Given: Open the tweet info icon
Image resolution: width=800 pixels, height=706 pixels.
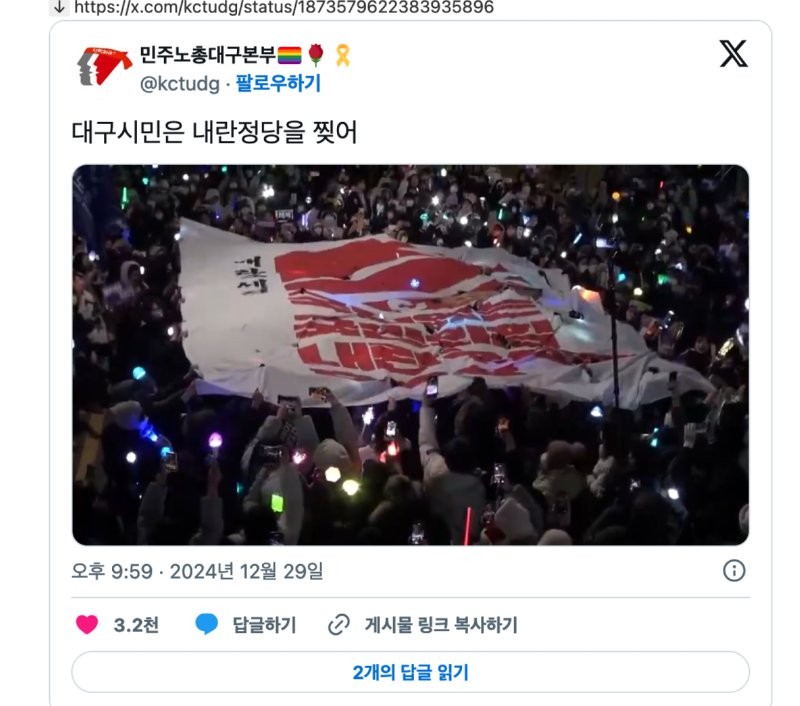Looking at the screenshot, I should coord(733,571).
